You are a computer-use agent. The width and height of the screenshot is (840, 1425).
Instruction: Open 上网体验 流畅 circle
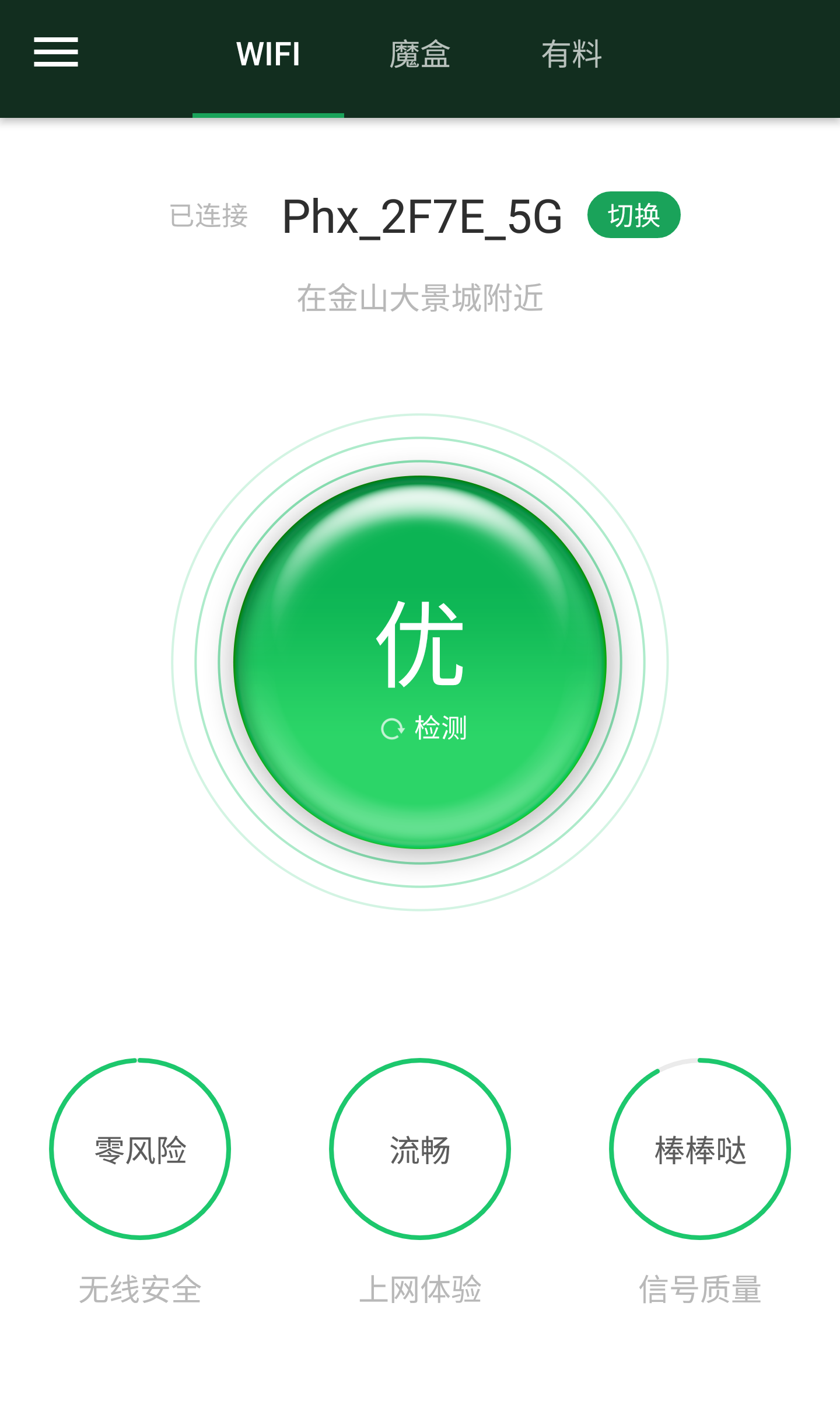(x=420, y=1148)
